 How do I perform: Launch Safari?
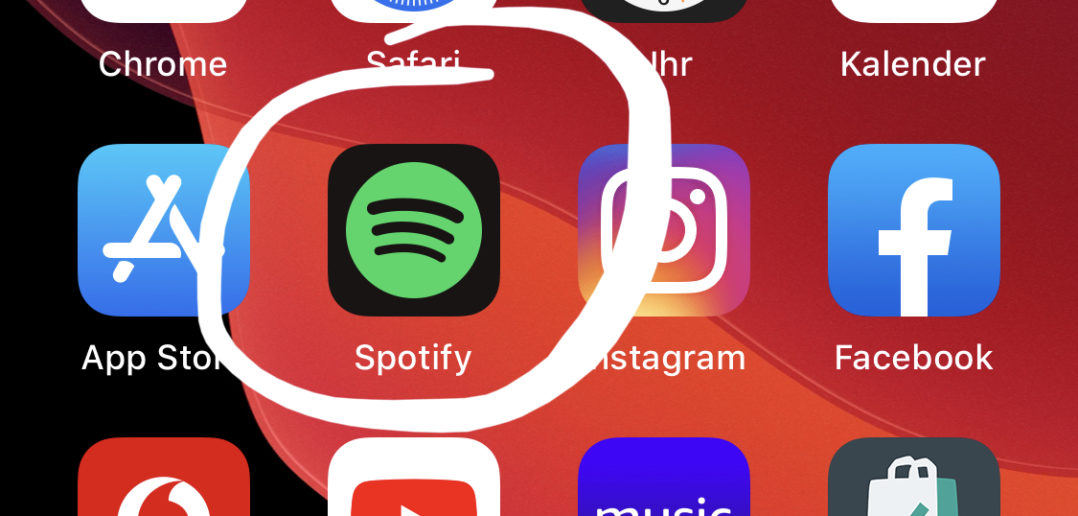(413, 12)
